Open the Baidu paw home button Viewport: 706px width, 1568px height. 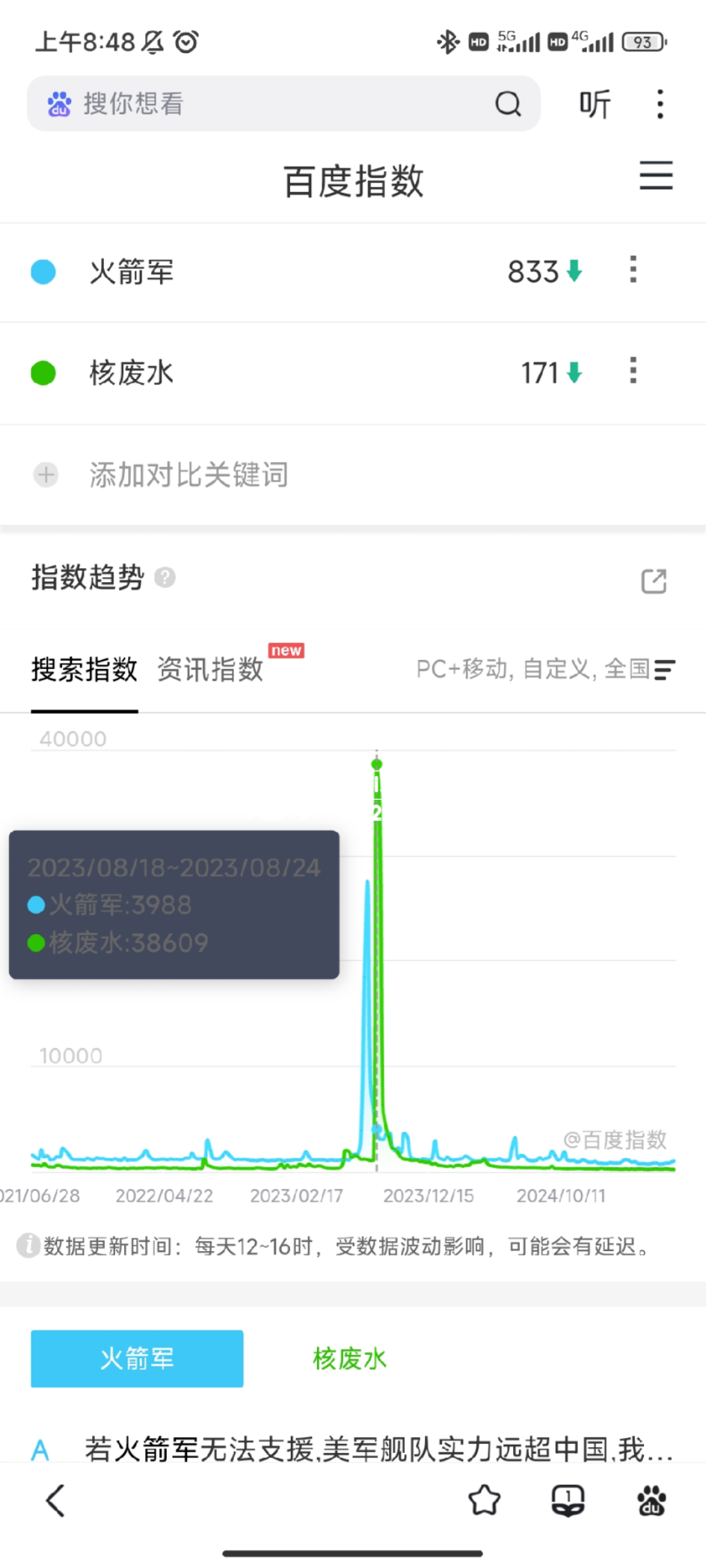point(651,1500)
